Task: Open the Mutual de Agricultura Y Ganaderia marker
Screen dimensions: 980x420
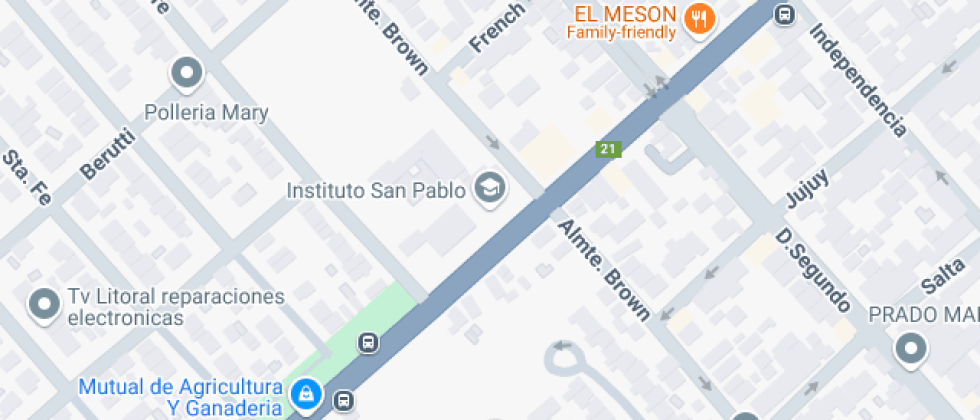Action: click(x=307, y=395)
